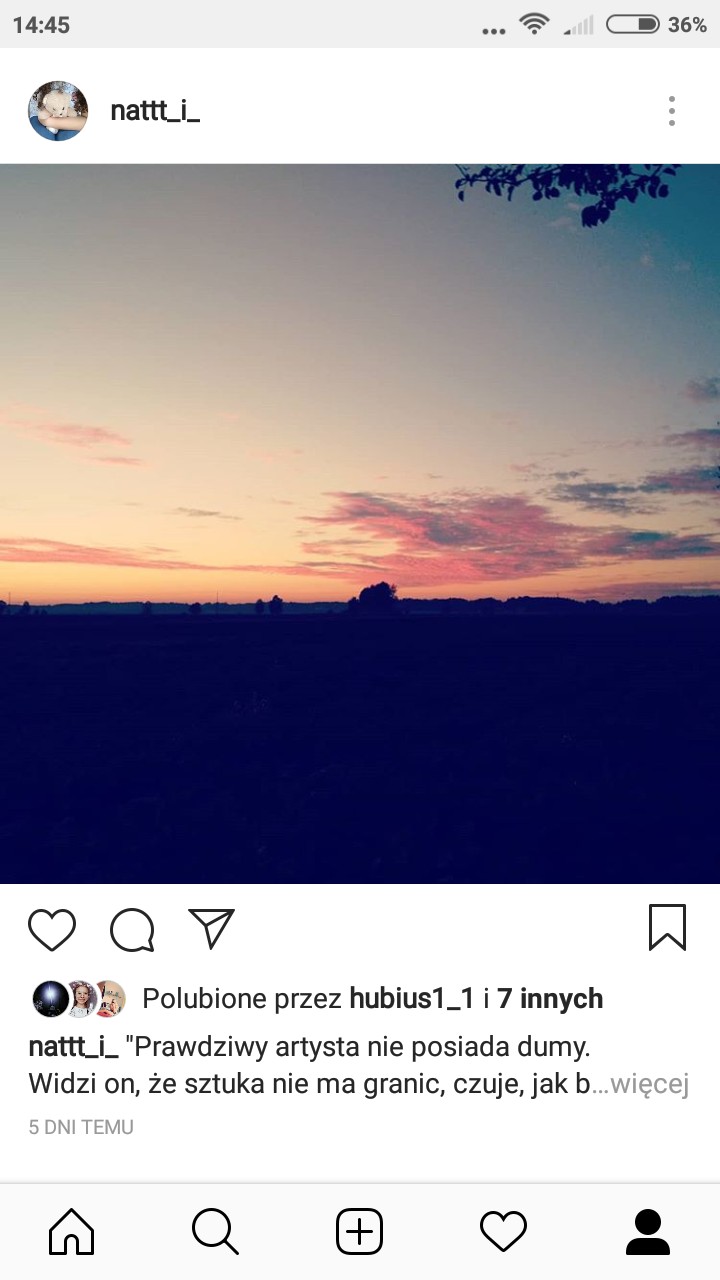Switch to the Profile tab

647,1231
